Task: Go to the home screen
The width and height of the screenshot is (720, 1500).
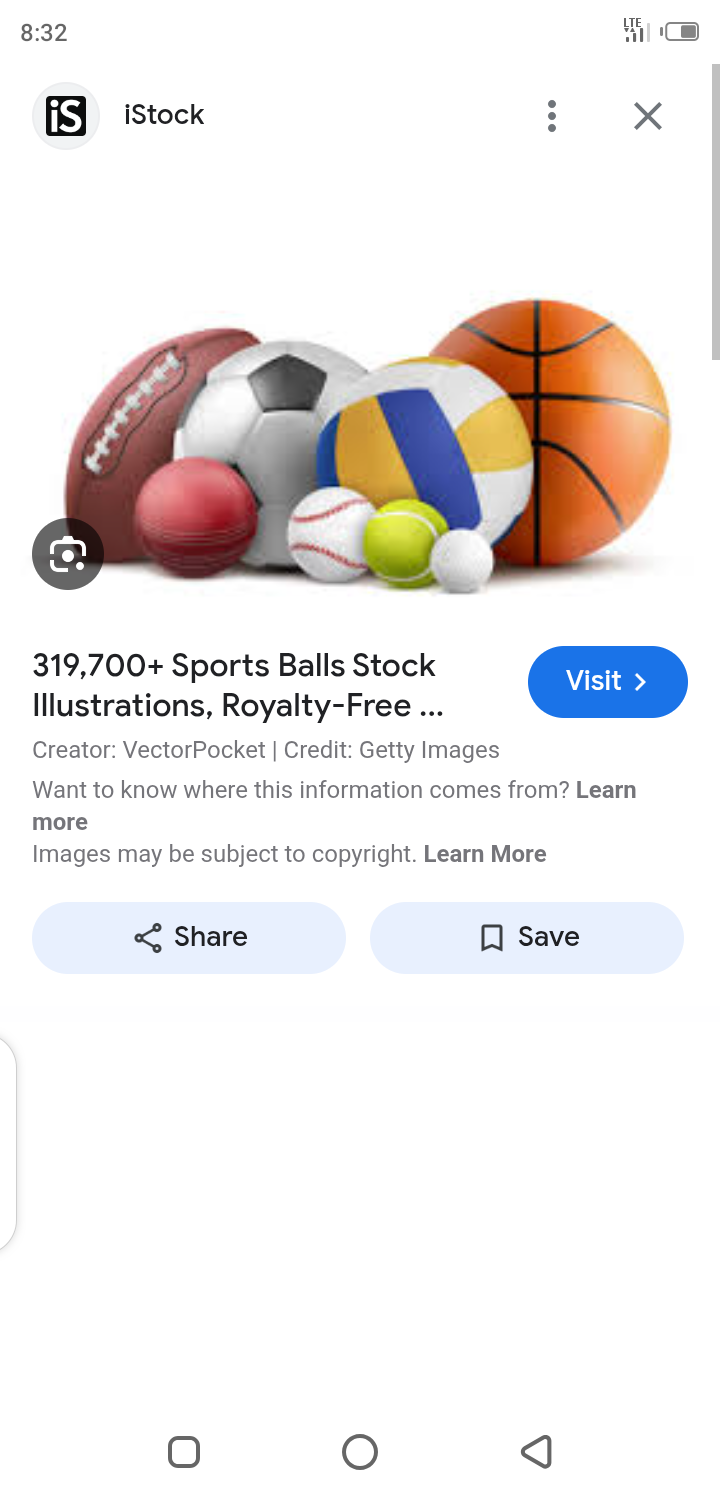Action: [x=360, y=1451]
